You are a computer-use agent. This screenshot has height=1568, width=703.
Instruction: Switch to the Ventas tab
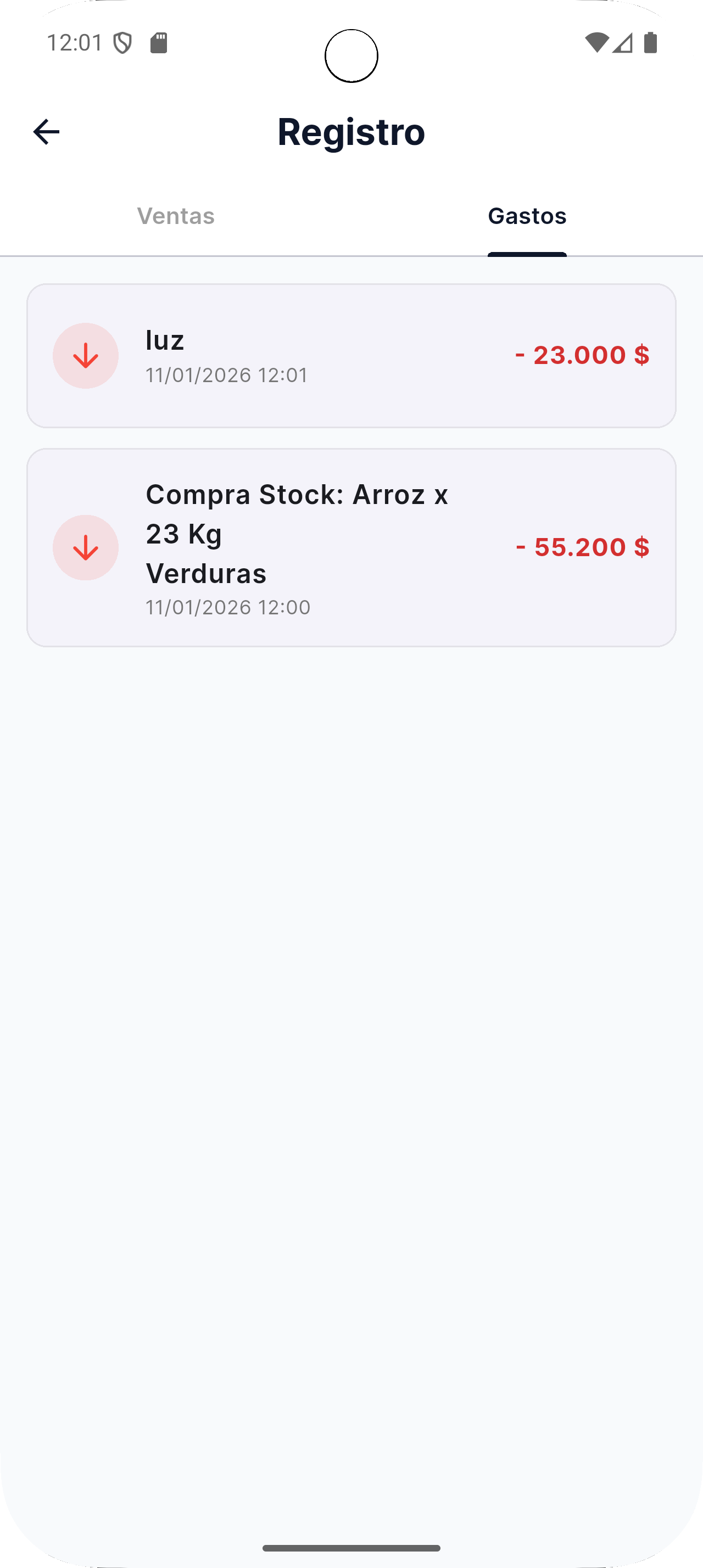176,216
